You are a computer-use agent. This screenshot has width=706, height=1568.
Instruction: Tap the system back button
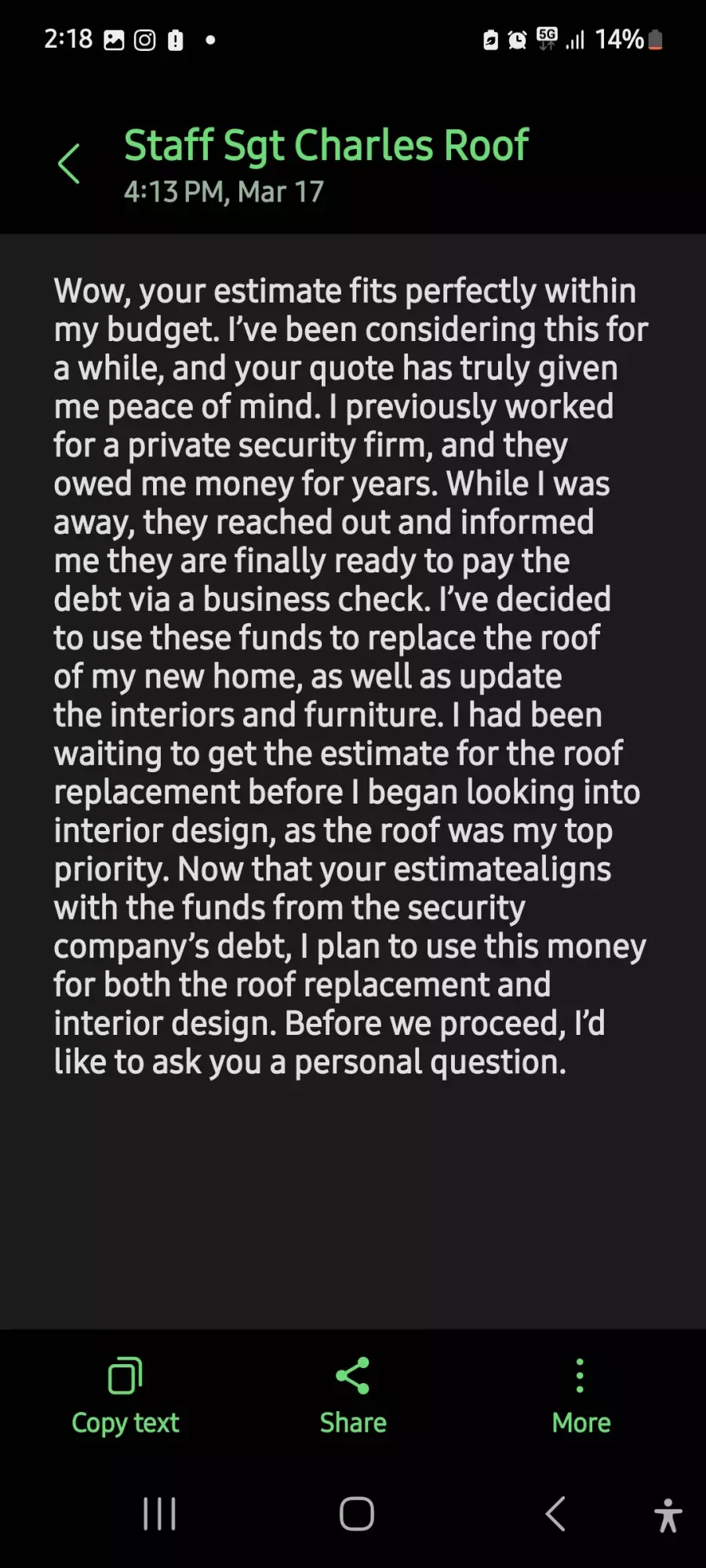coord(555,1514)
